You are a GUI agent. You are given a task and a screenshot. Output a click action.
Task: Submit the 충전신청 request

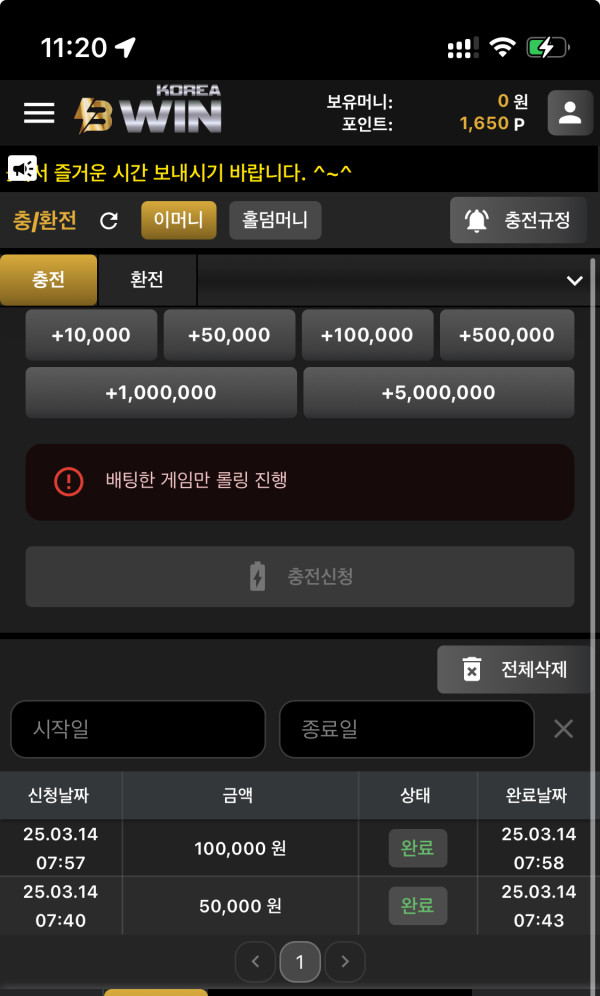(300, 577)
